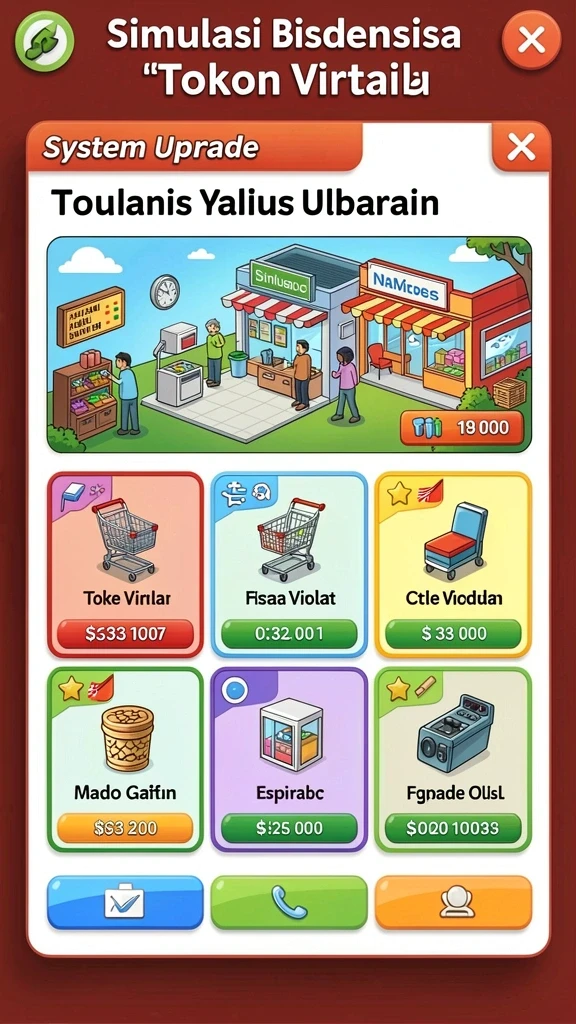
Task: Select the Espirabc display case card
Action: (x=289, y=760)
